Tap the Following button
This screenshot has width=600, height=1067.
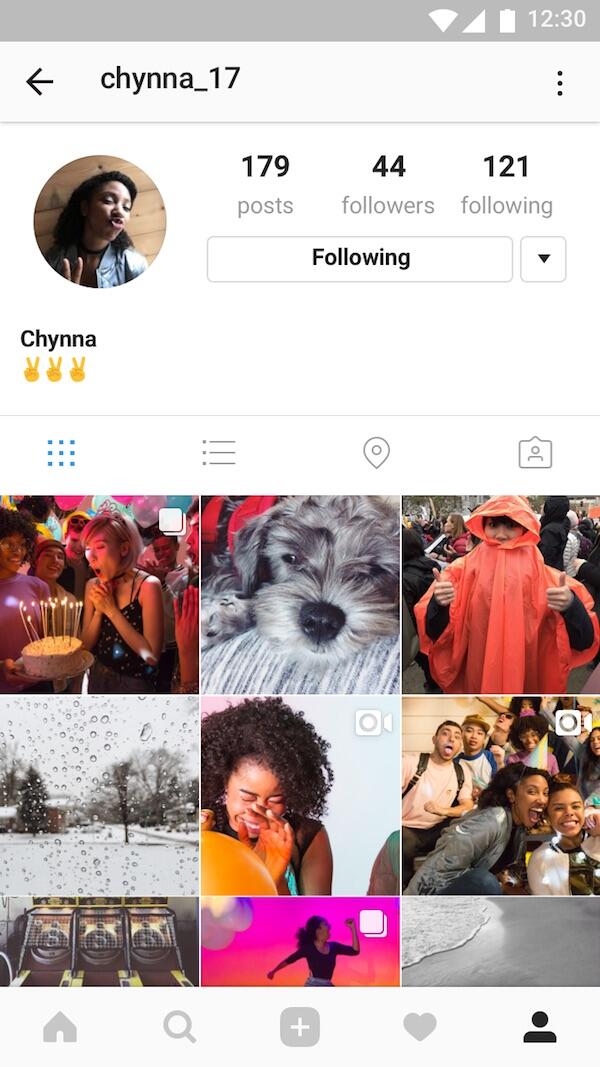point(360,259)
